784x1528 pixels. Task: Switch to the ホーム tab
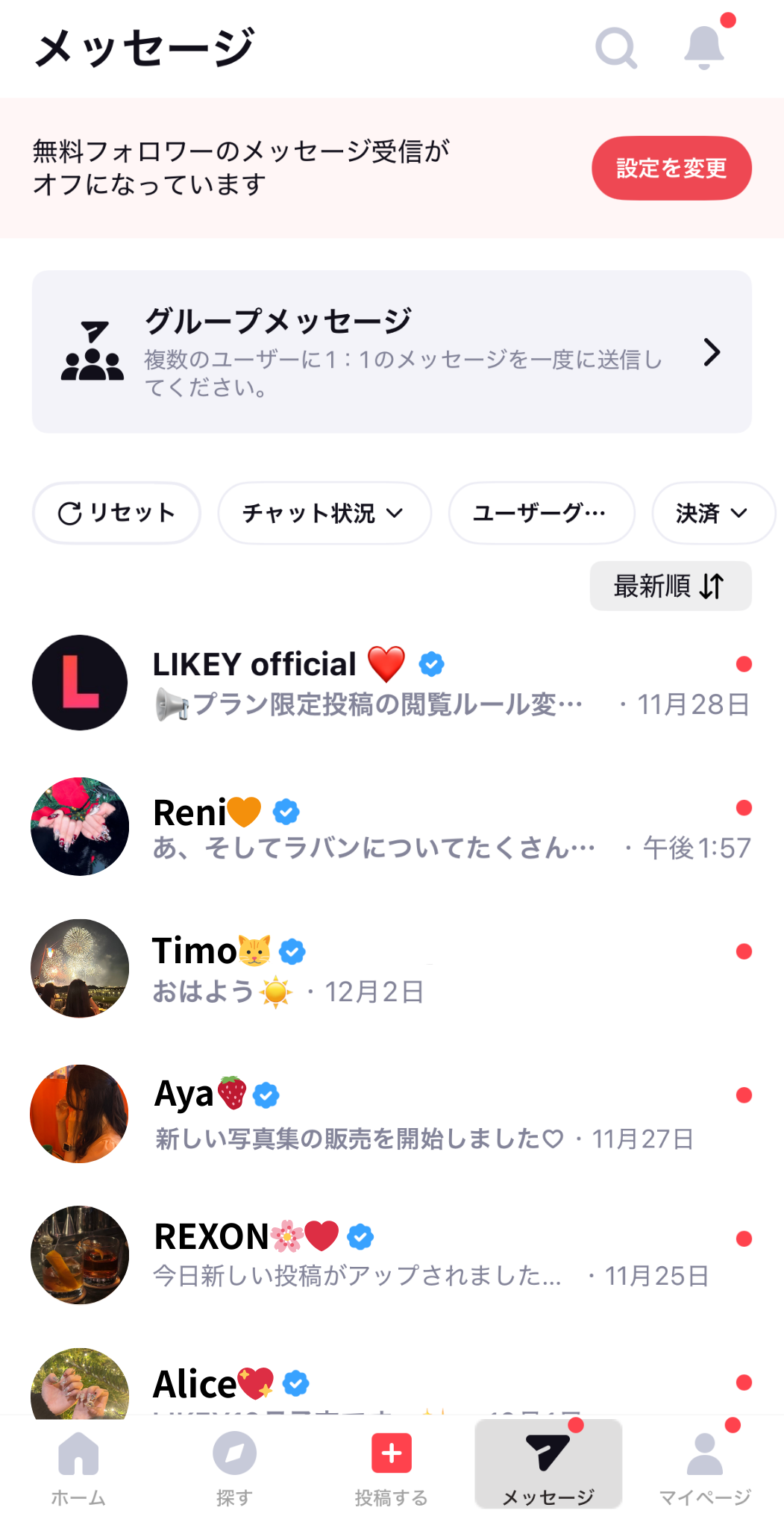(x=78, y=1465)
